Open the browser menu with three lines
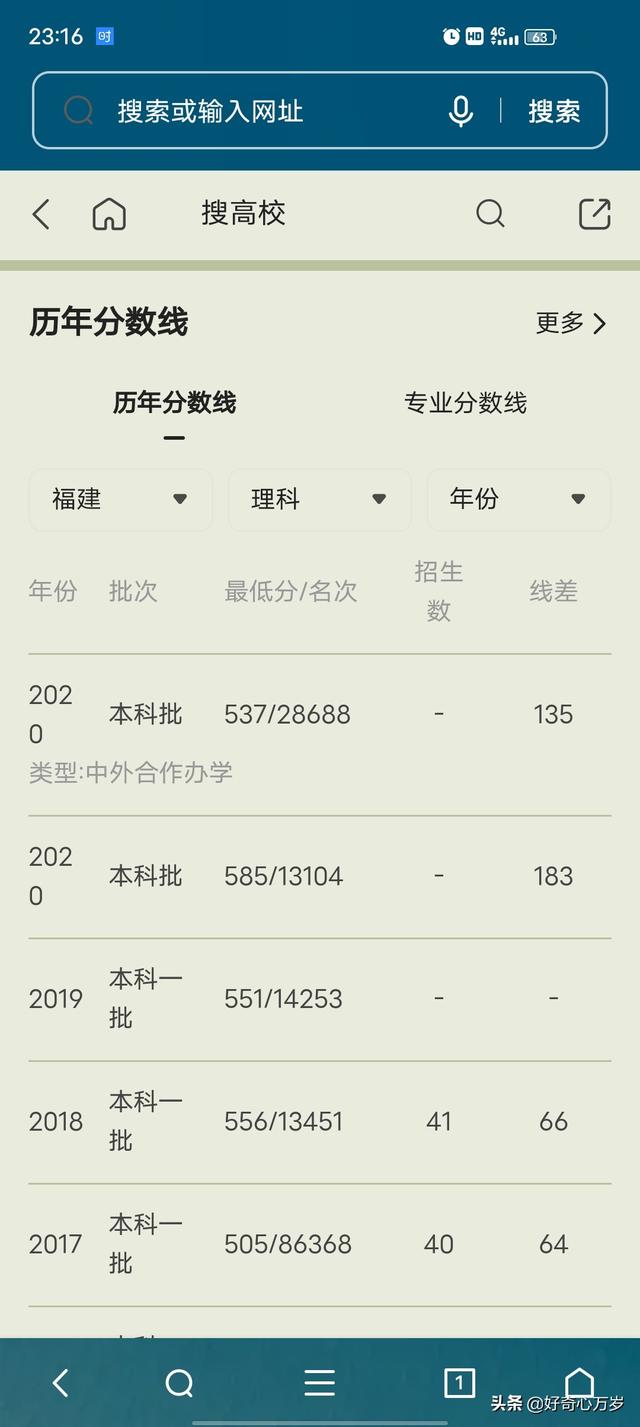The image size is (640, 1427). 319,1383
